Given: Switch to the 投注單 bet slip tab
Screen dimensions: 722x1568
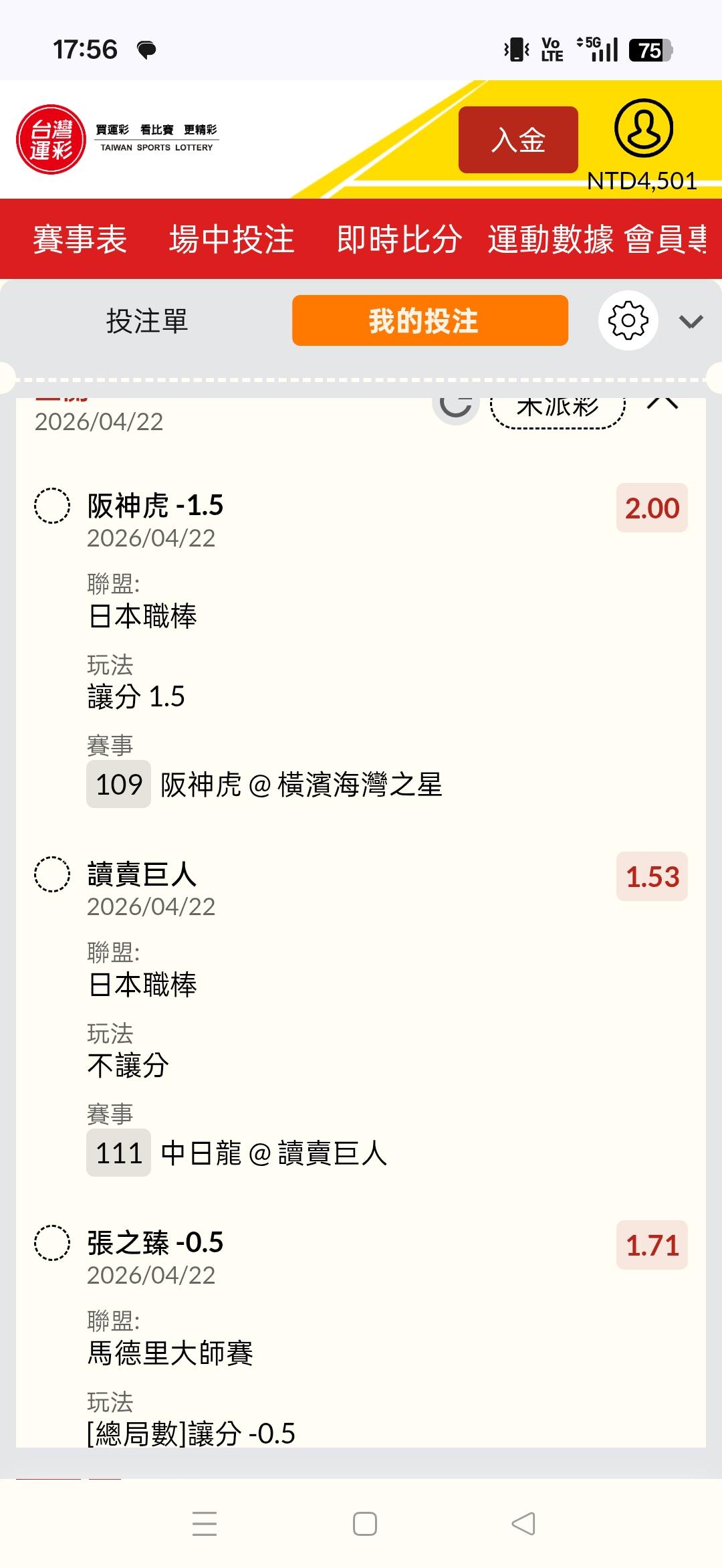Looking at the screenshot, I should 147,321.
